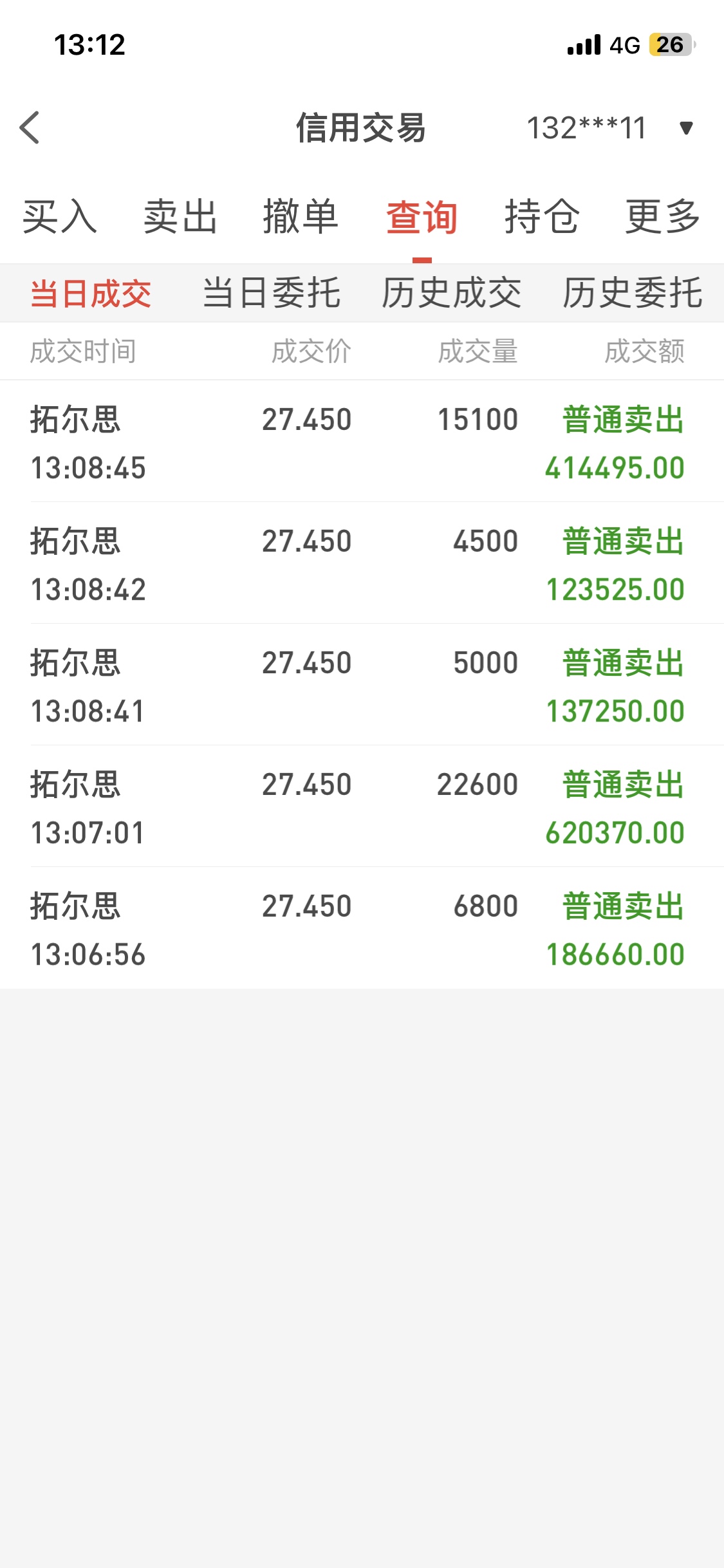Screen dimensions: 724x1568
Task: Expand the account selector 132***11
Action: click(x=610, y=127)
